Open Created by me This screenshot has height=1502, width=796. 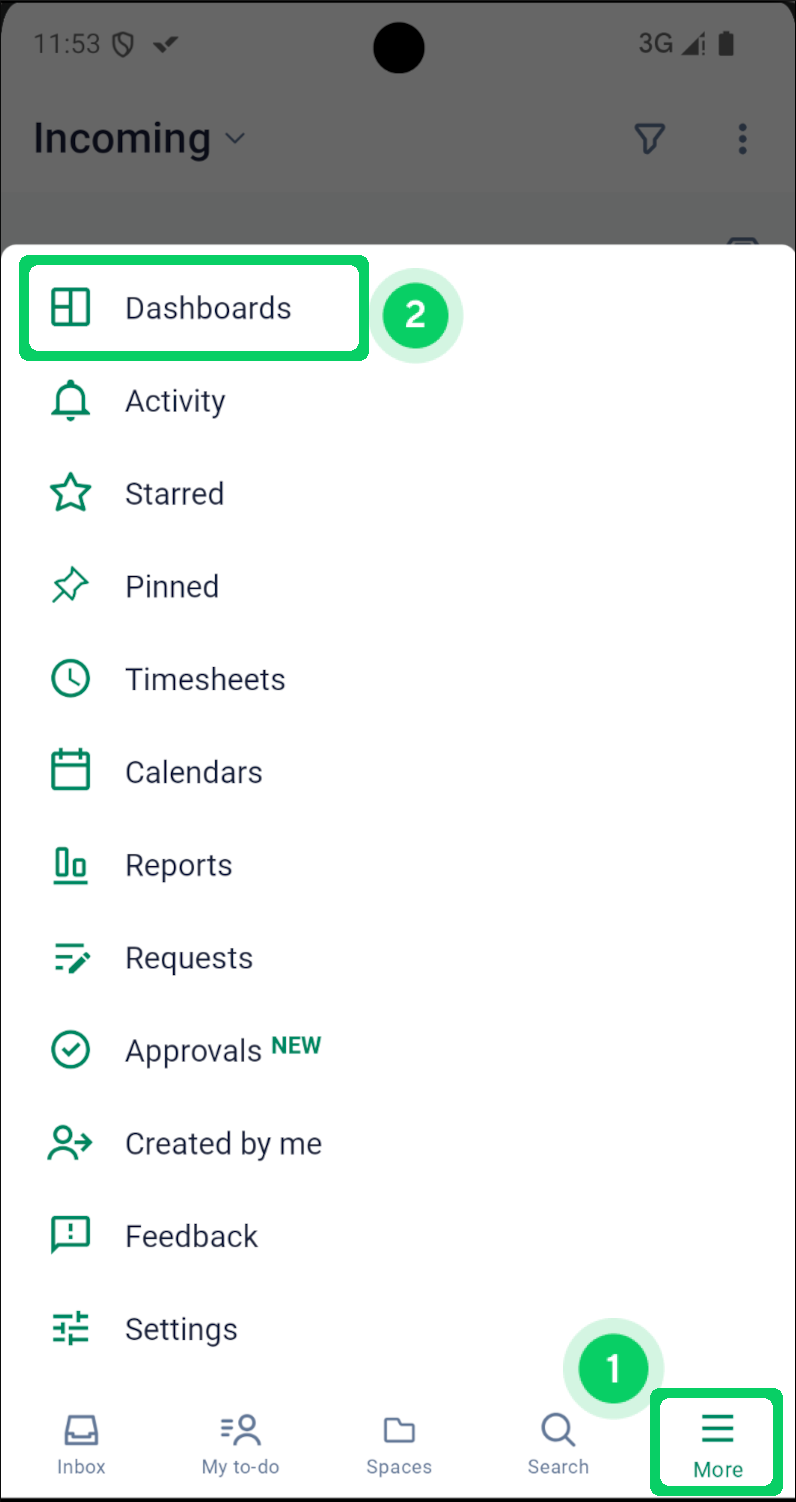pyautogui.click(x=222, y=1143)
